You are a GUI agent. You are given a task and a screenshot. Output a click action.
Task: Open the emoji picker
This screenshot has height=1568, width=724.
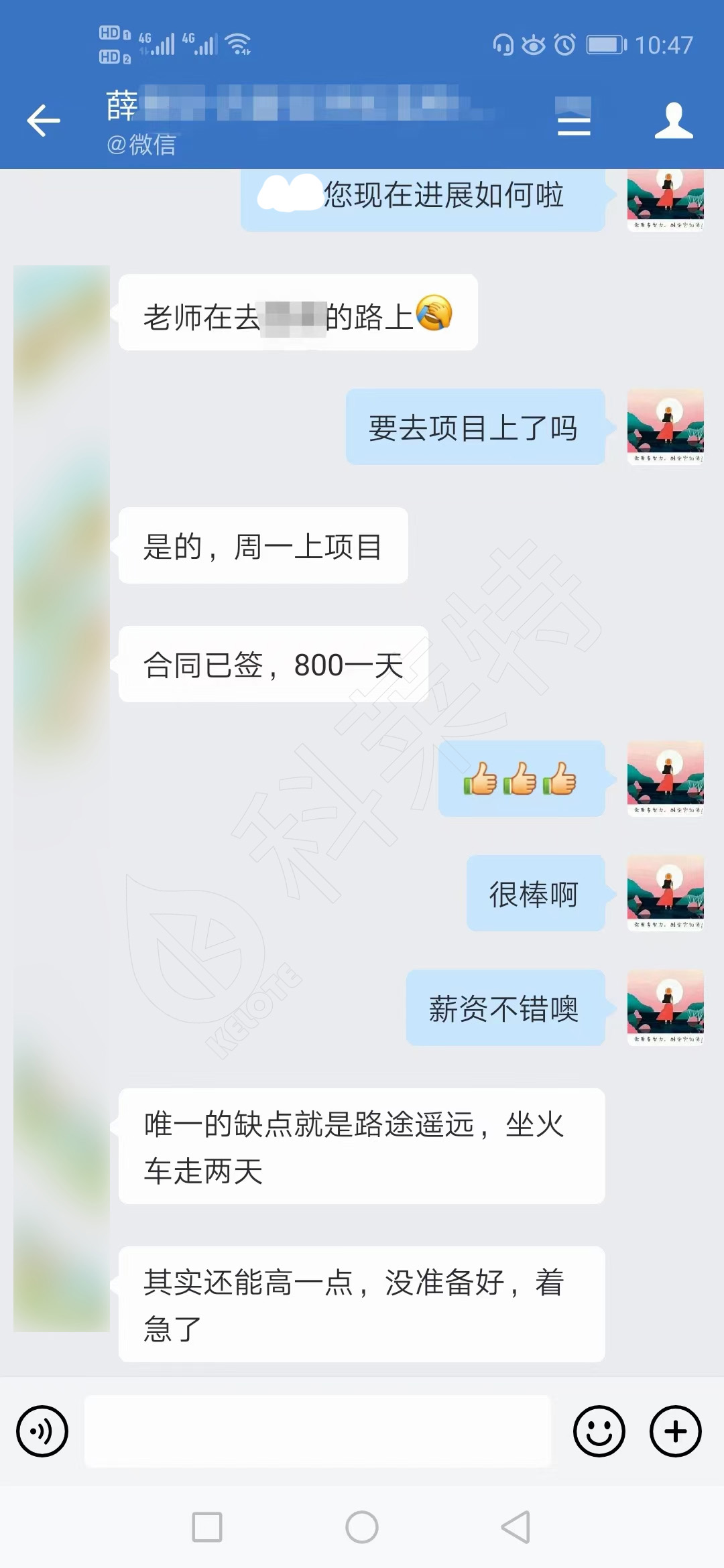pos(599,1431)
